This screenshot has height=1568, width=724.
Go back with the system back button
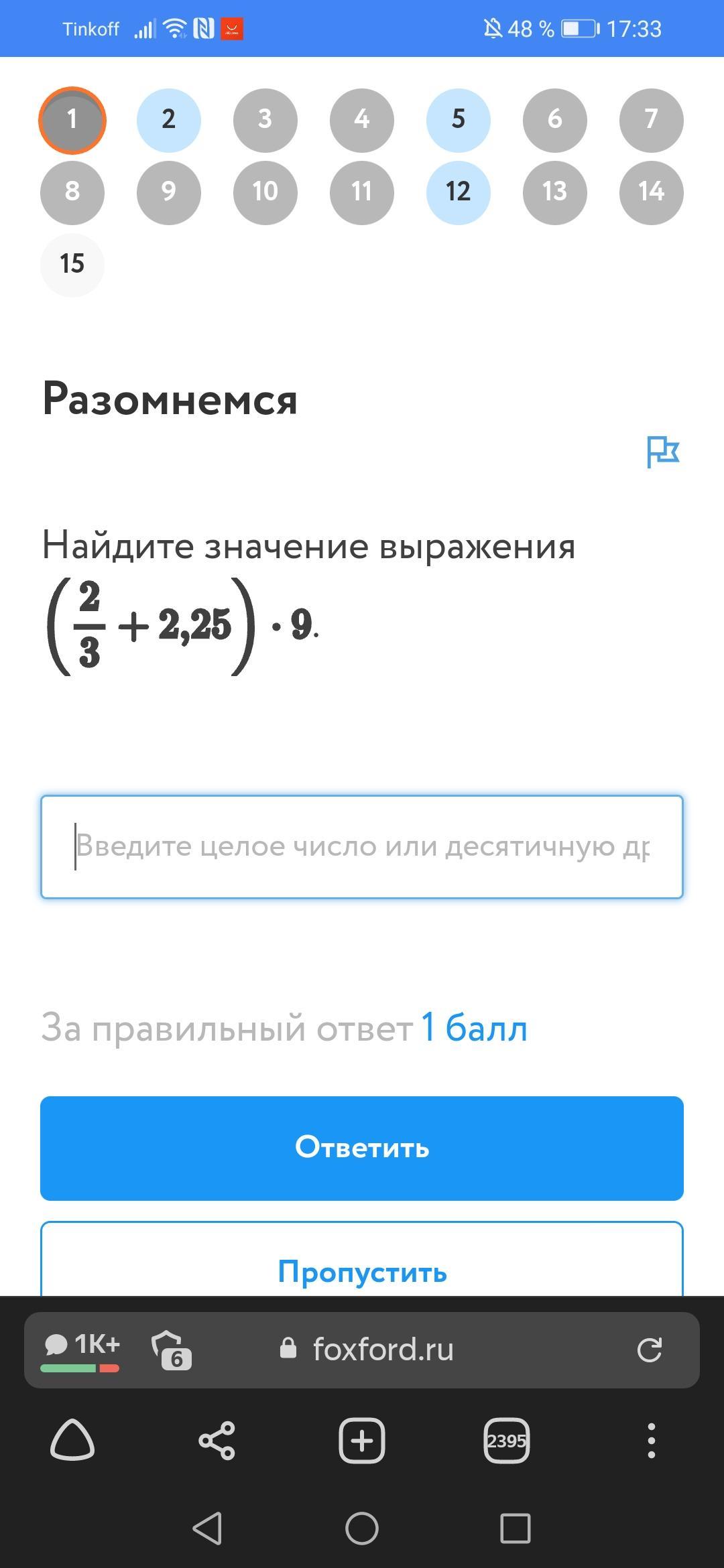pos(207,1528)
